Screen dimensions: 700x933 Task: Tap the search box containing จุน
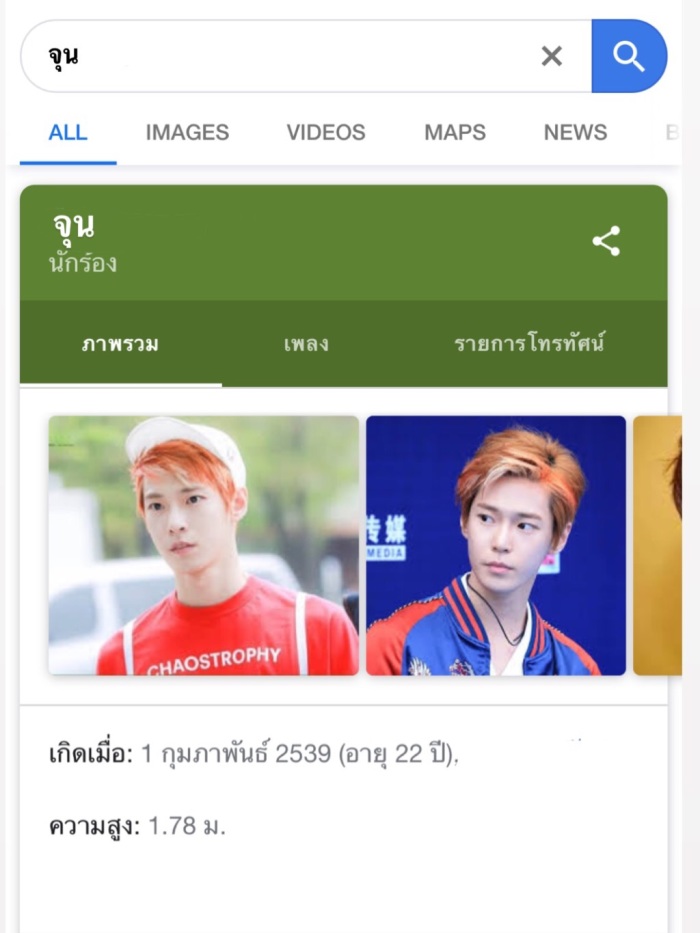[x=280, y=56]
